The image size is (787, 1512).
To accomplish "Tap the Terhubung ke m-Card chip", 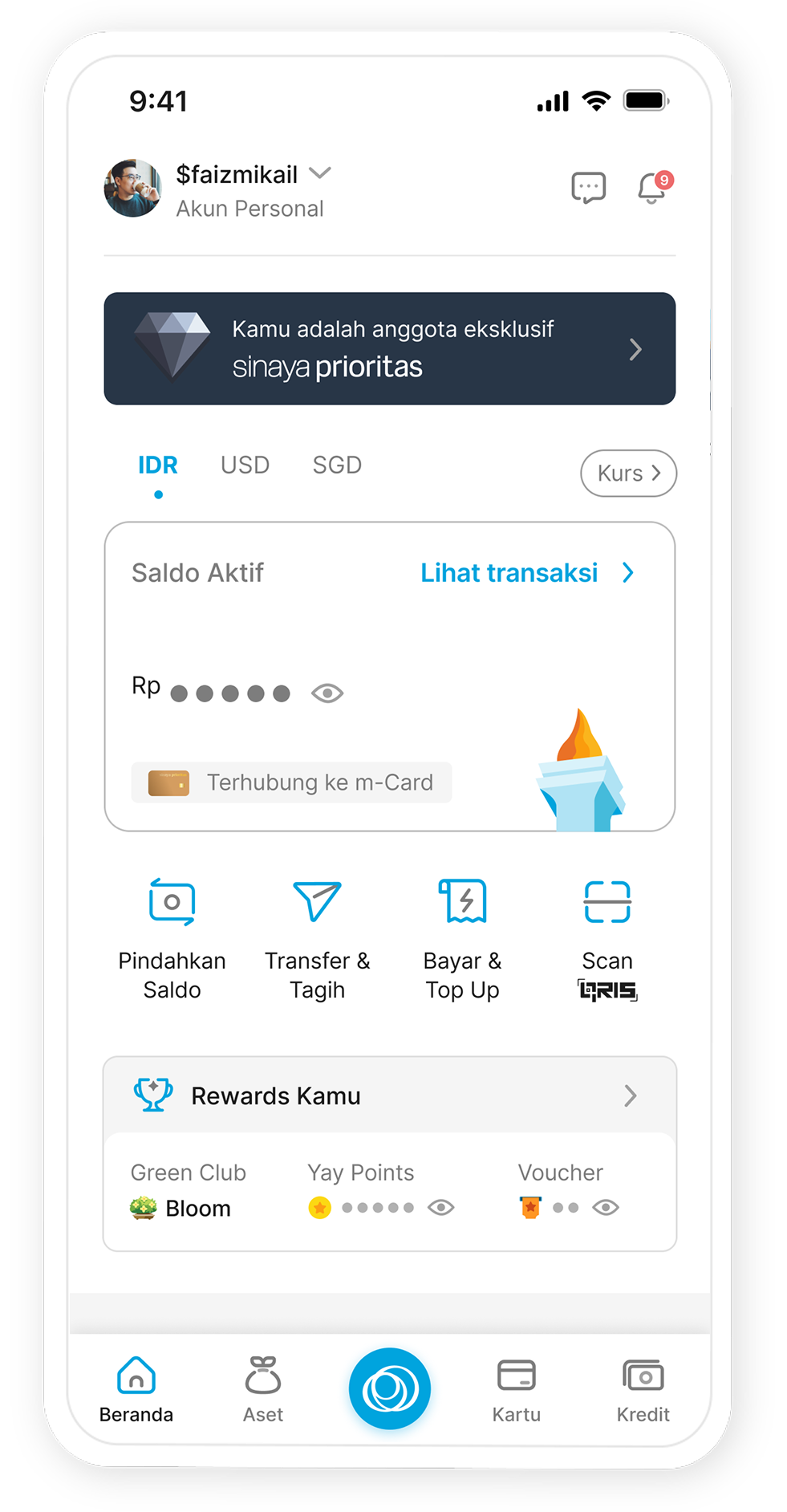I will [291, 782].
